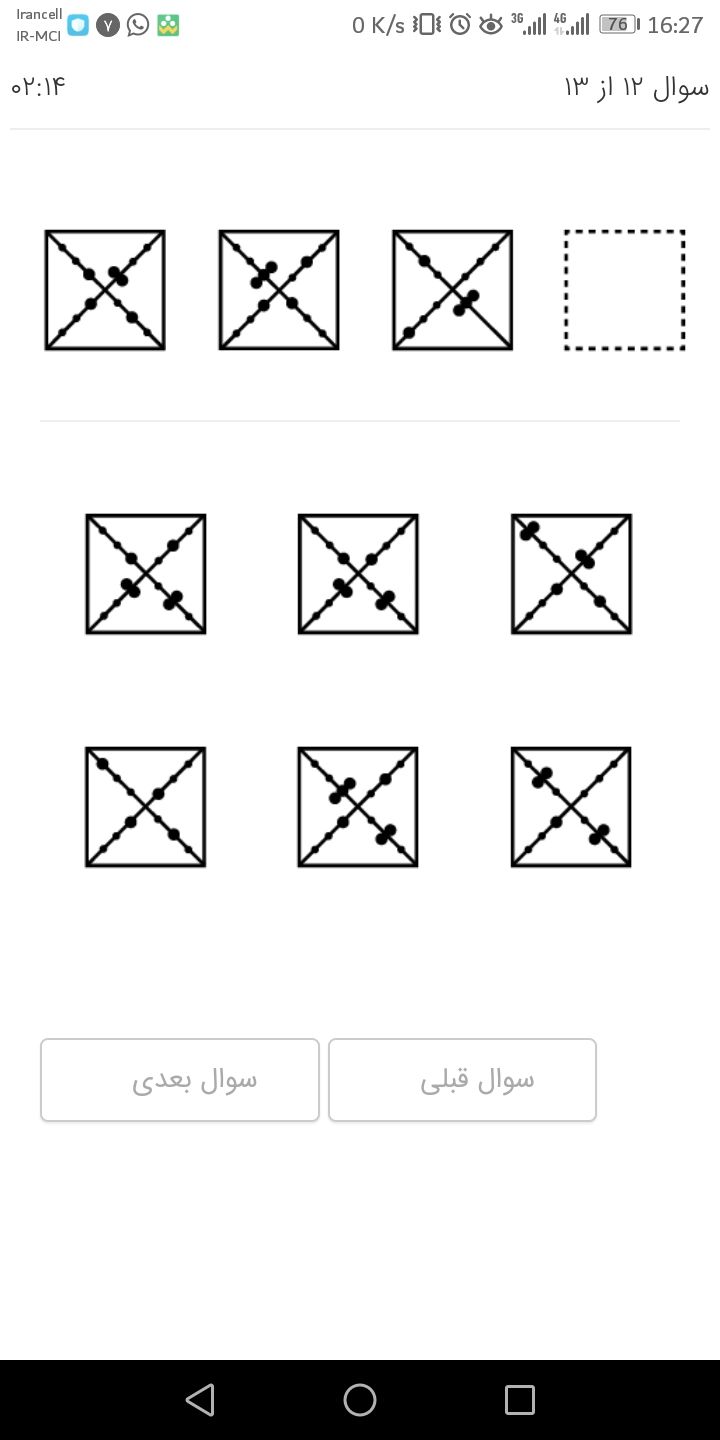
Task: Choose the lower-middle answer figure
Action: (x=358, y=807)
